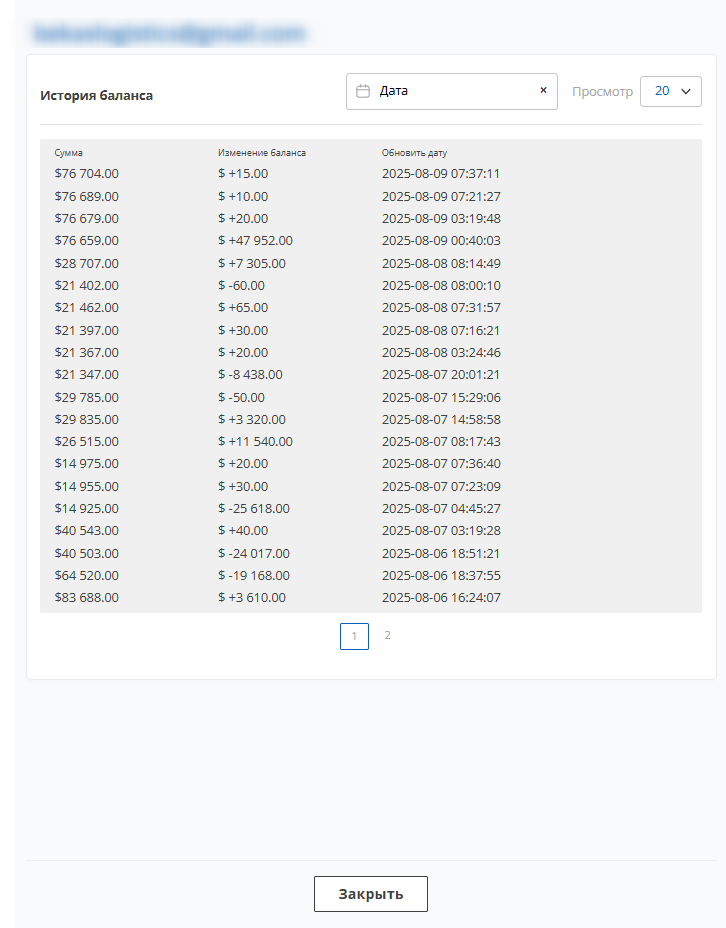Select page 1 in pagination

354,636
